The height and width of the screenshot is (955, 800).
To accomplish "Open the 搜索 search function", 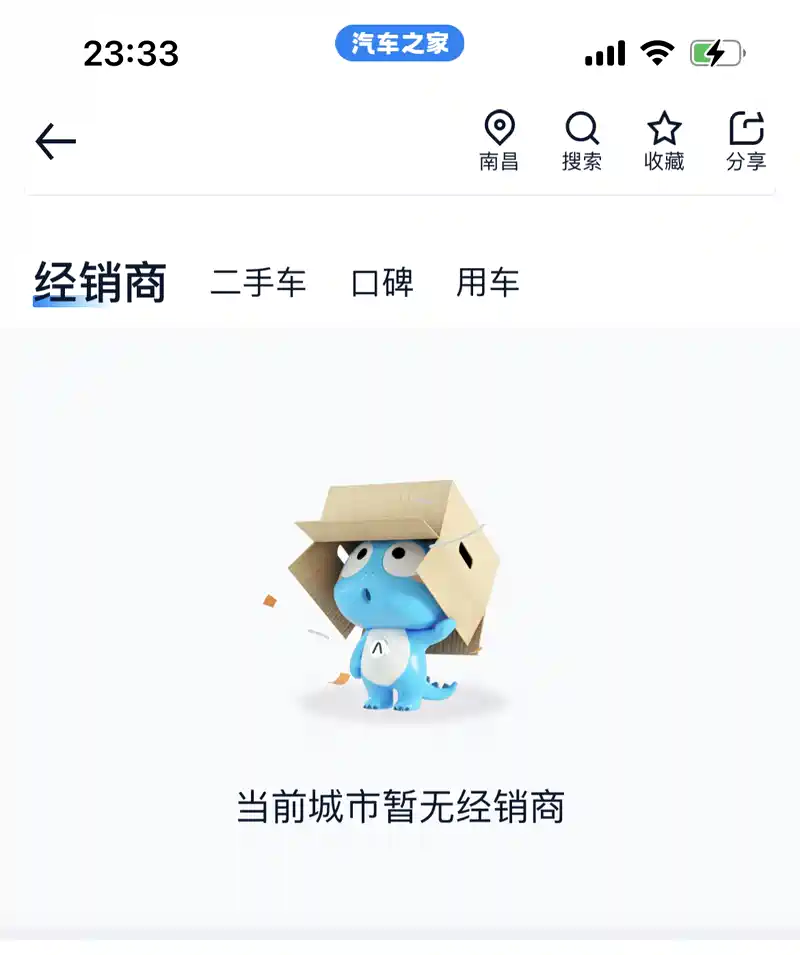I will tap(581, 141).
